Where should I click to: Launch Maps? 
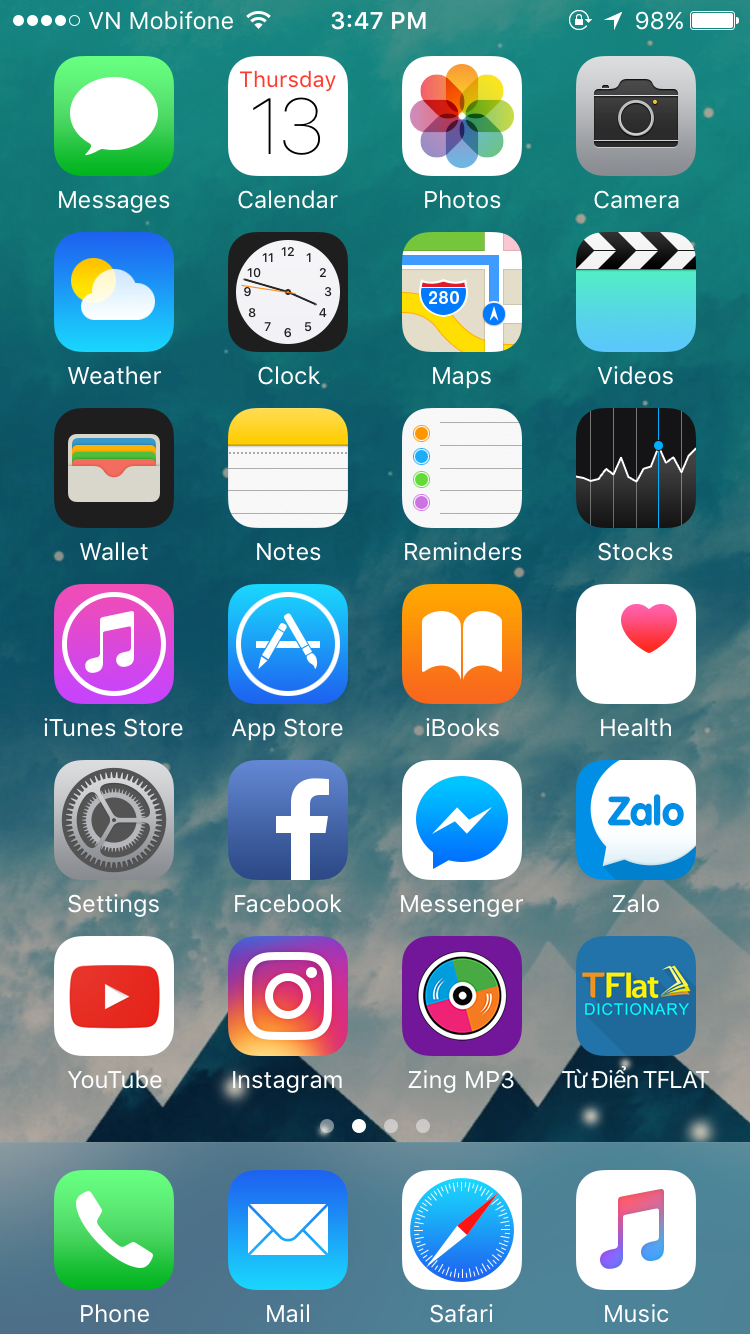click(x=462, y=292)
